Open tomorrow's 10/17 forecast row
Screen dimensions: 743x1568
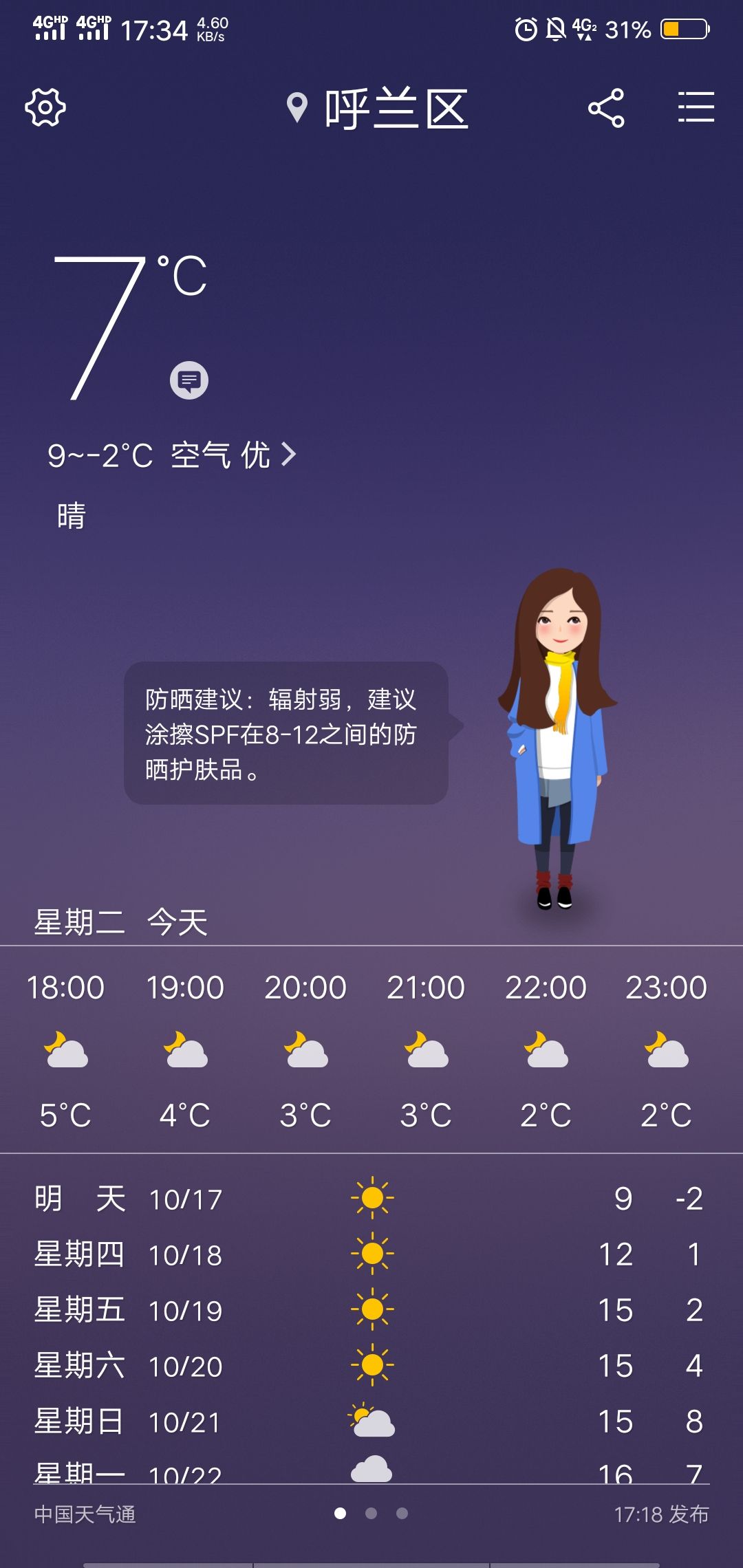pyautogui.click(x=371, y=1199)
